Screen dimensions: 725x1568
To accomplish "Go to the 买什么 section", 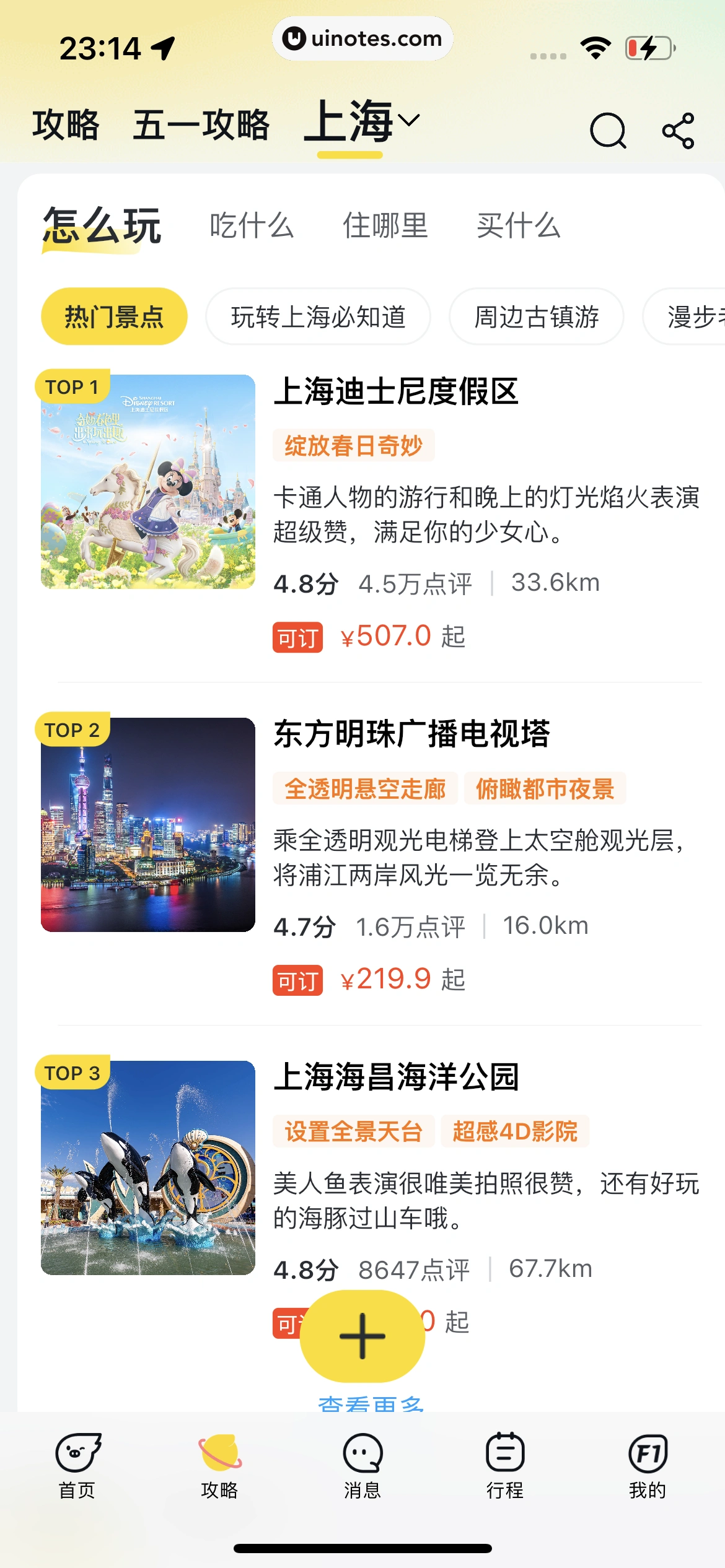I will (x=518, y=225).
